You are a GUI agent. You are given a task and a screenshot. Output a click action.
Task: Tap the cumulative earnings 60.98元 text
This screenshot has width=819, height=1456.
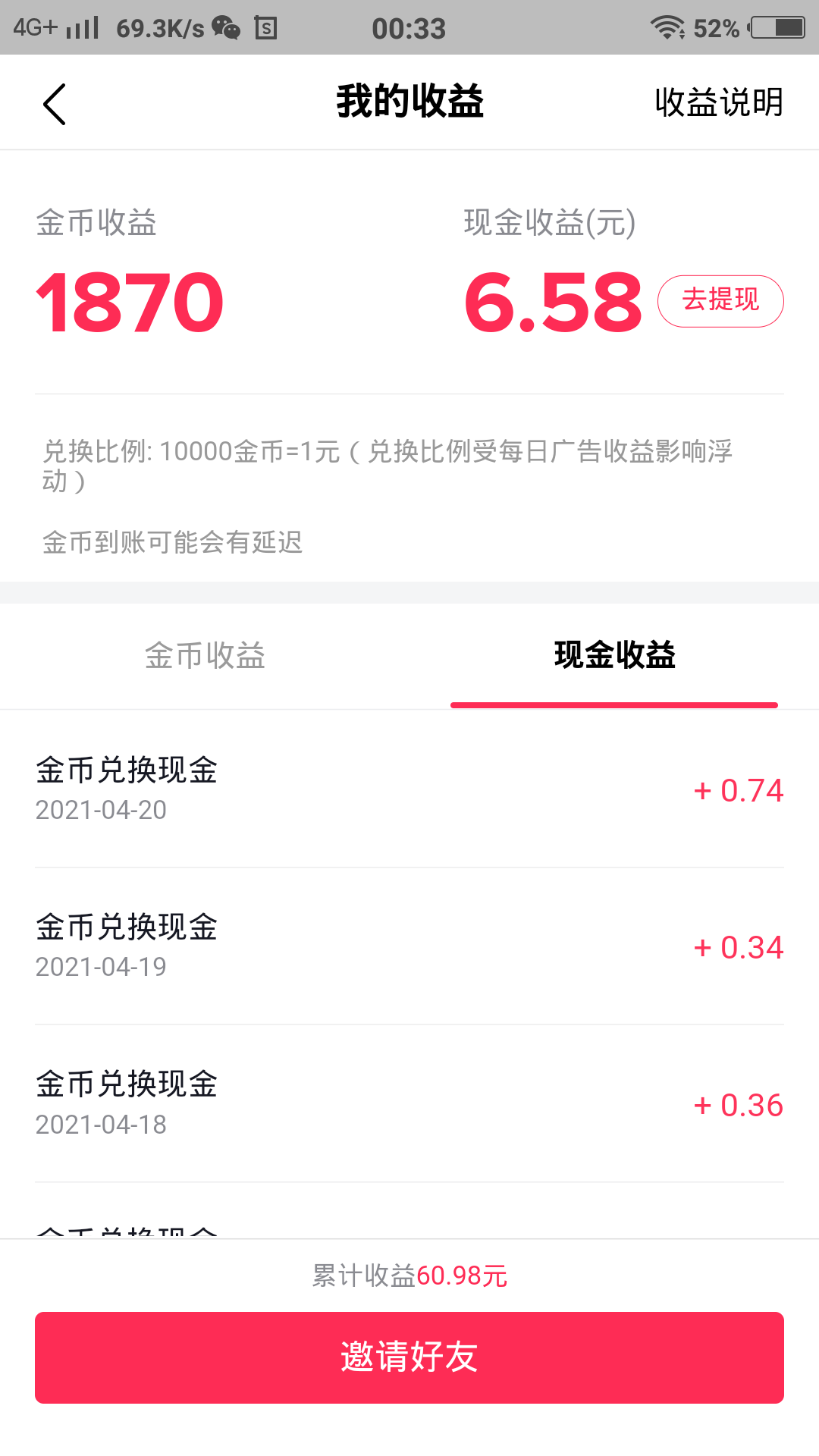click(409, 1278)
